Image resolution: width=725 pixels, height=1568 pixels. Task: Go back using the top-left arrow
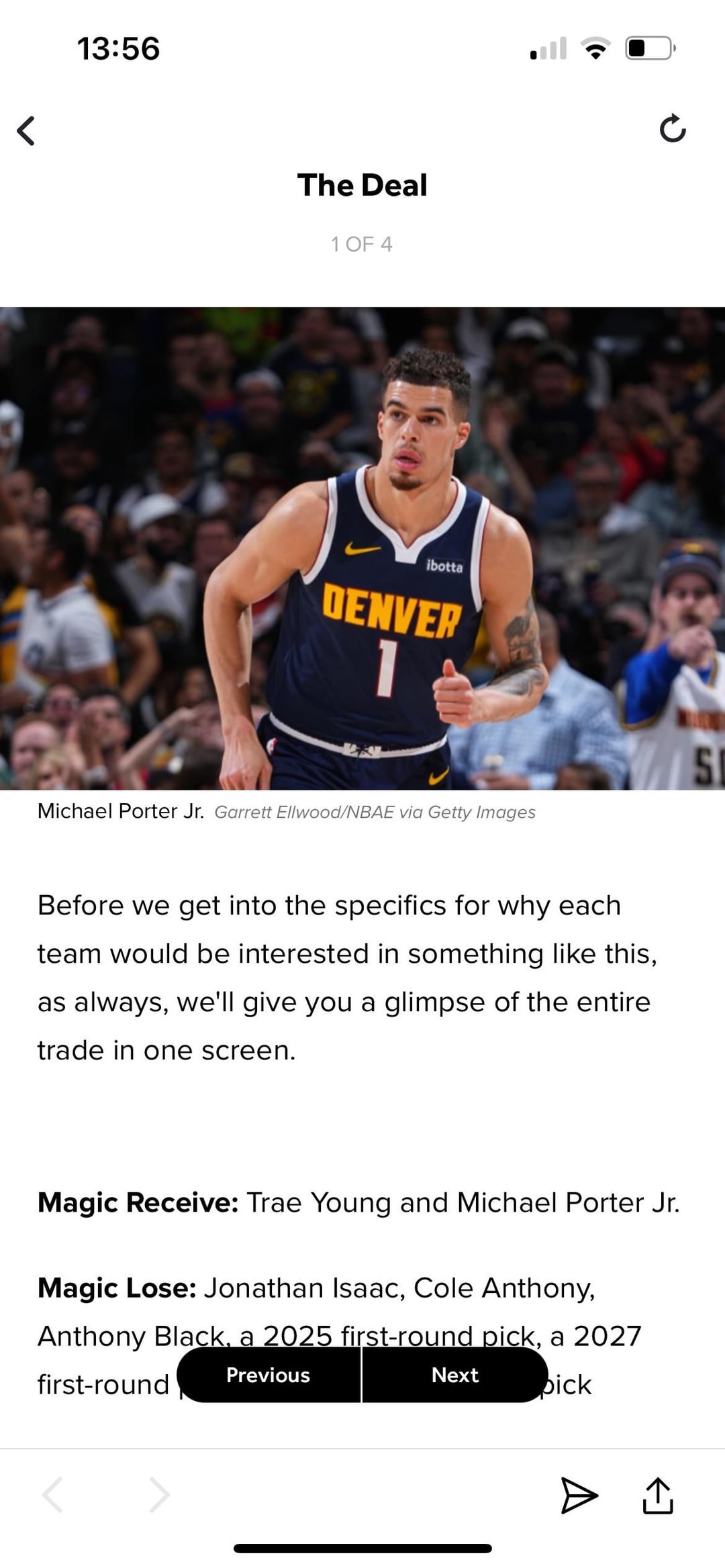coord(26,130)
